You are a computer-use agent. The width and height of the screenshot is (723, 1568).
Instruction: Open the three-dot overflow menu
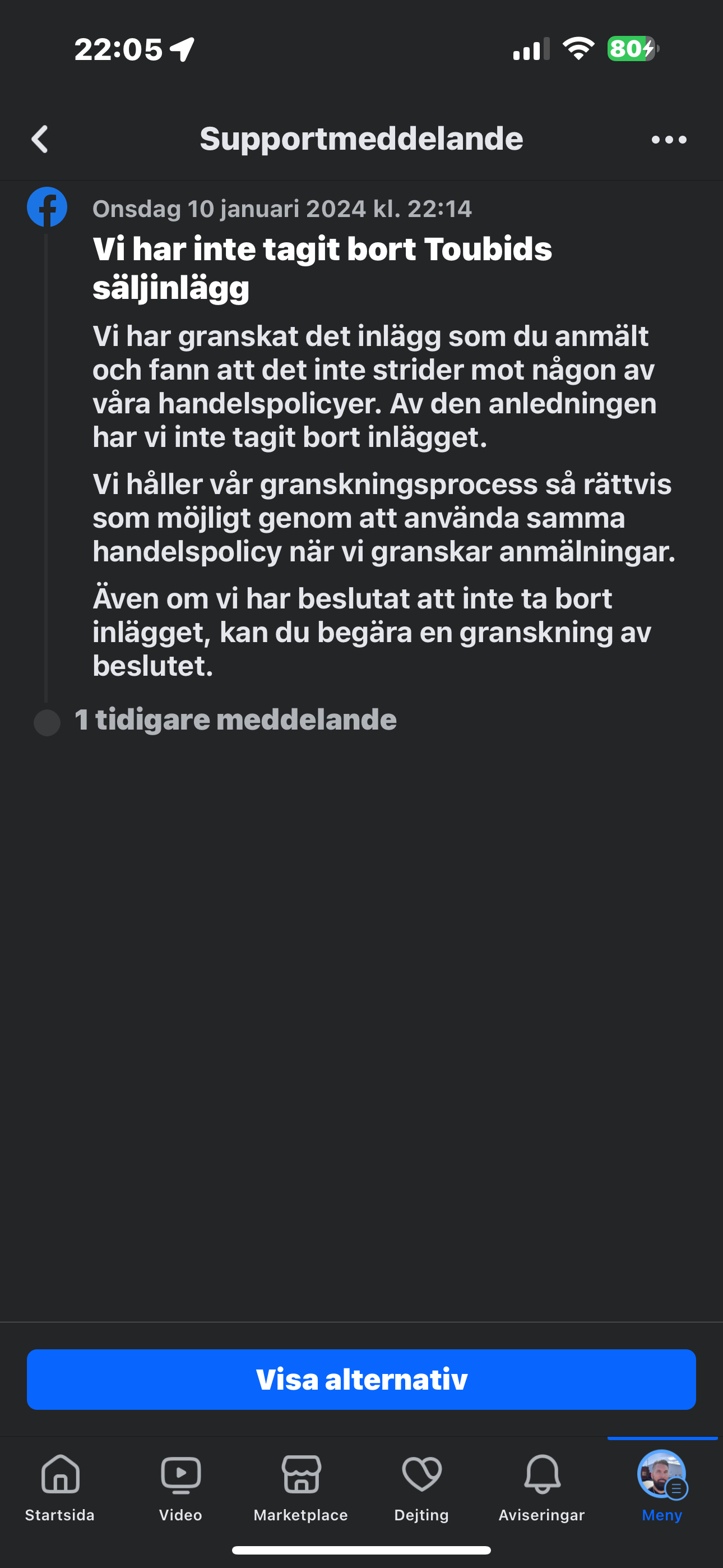[x=669, y=140]
